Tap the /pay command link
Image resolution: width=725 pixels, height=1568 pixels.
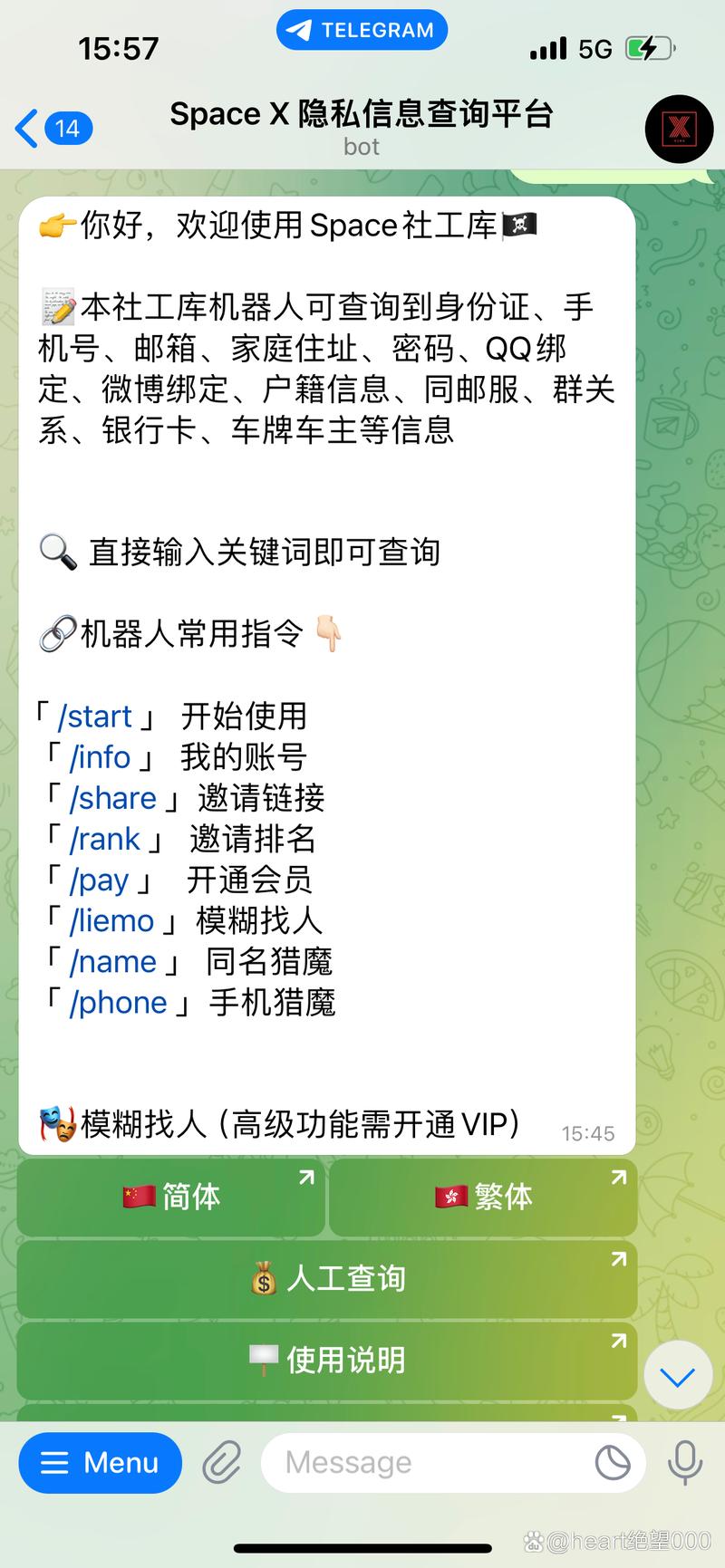99,880
